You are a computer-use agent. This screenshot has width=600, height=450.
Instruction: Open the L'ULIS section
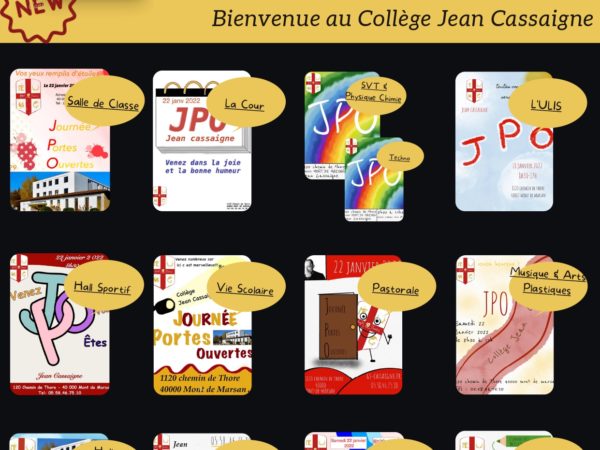[x=546, y=103]
